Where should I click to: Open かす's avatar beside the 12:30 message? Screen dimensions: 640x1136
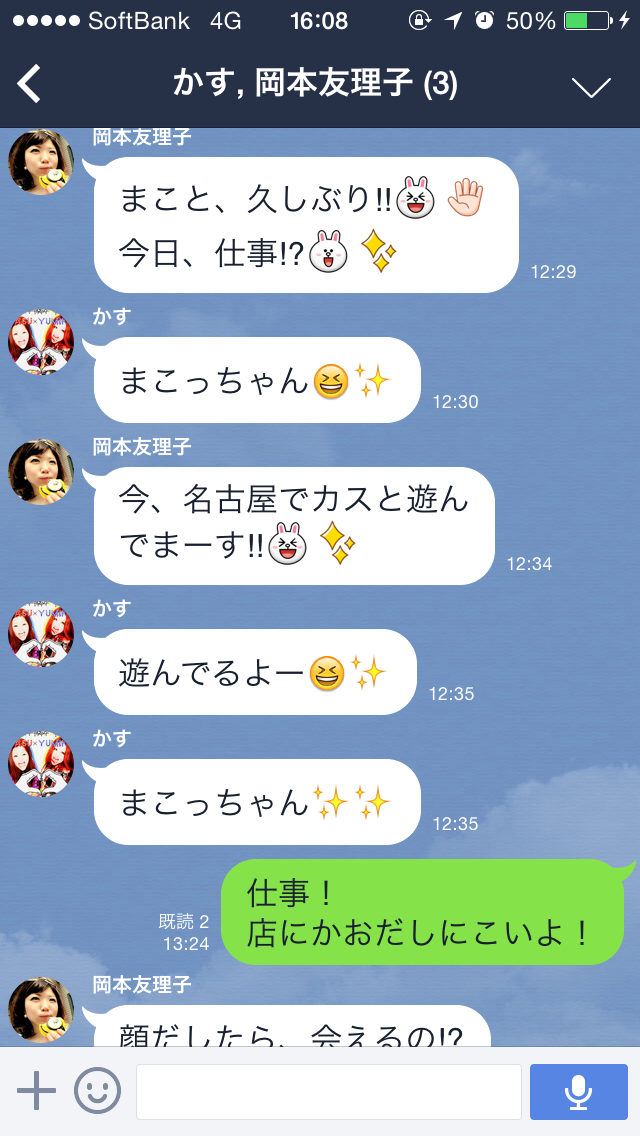click(x=41, y=341)
